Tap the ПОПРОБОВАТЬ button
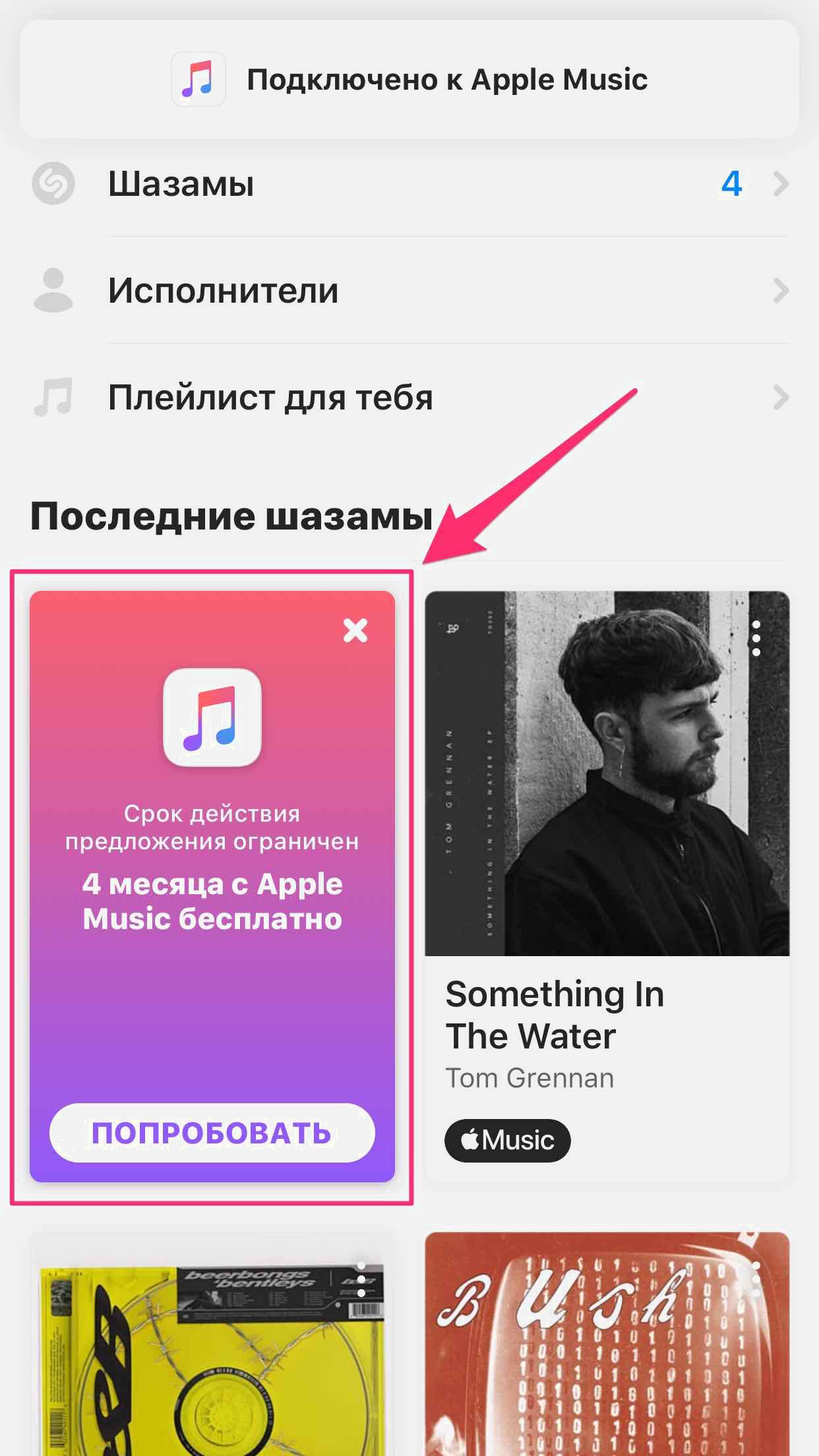819x1456 pixels. (x=212, y=1133)
